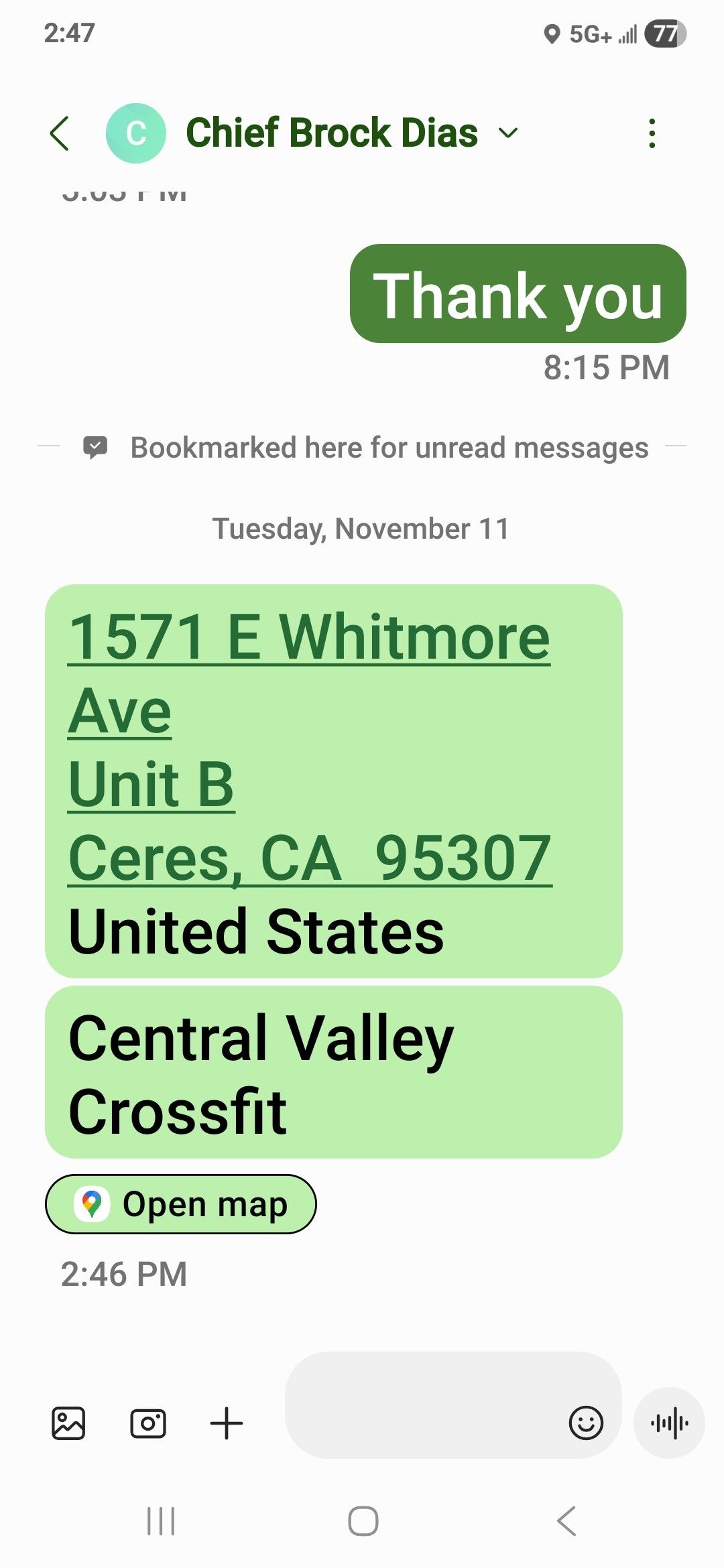The height and width of the screenshot is (1568, 724).
Task: Launch the camera to attach a photo
Action: 147,1423
